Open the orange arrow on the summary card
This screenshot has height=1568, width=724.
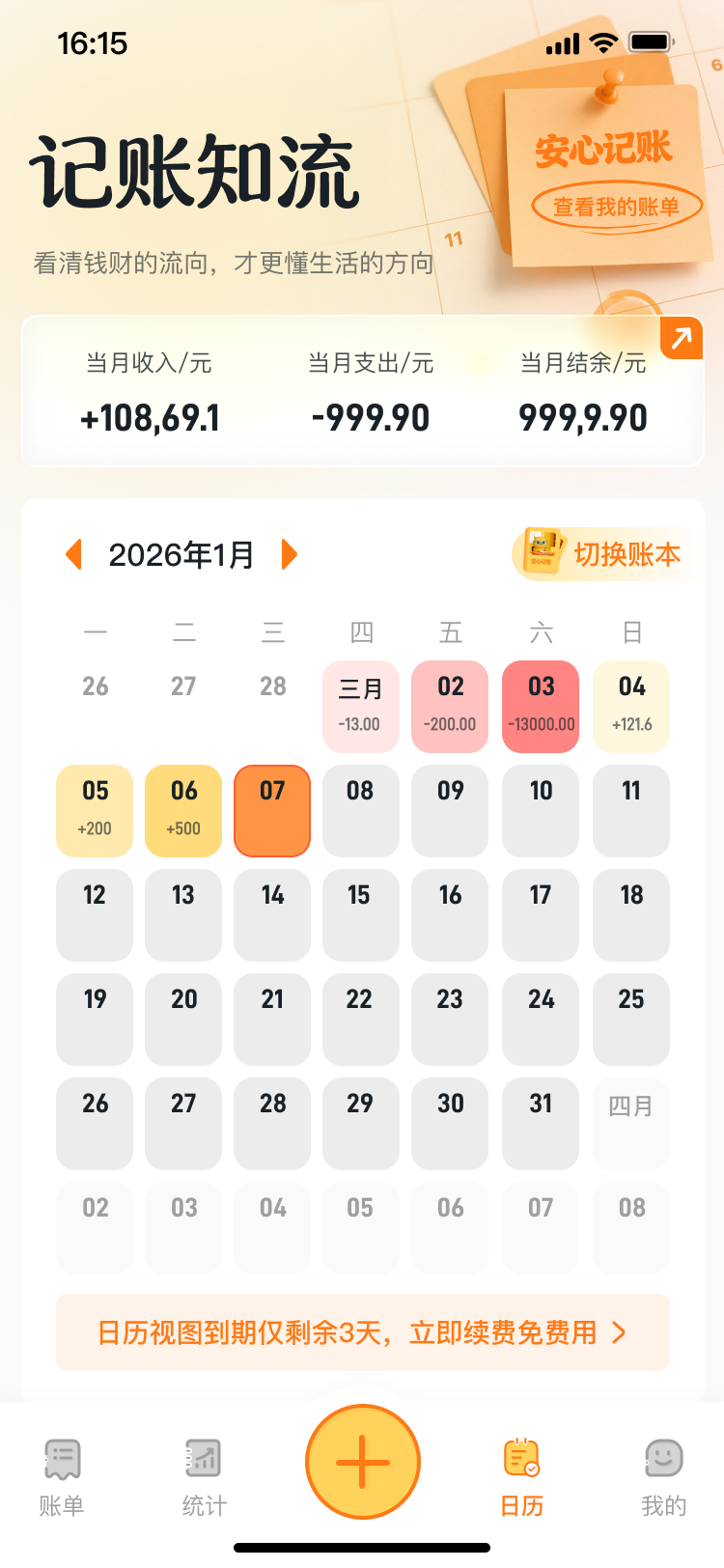[x=682, y=338]
